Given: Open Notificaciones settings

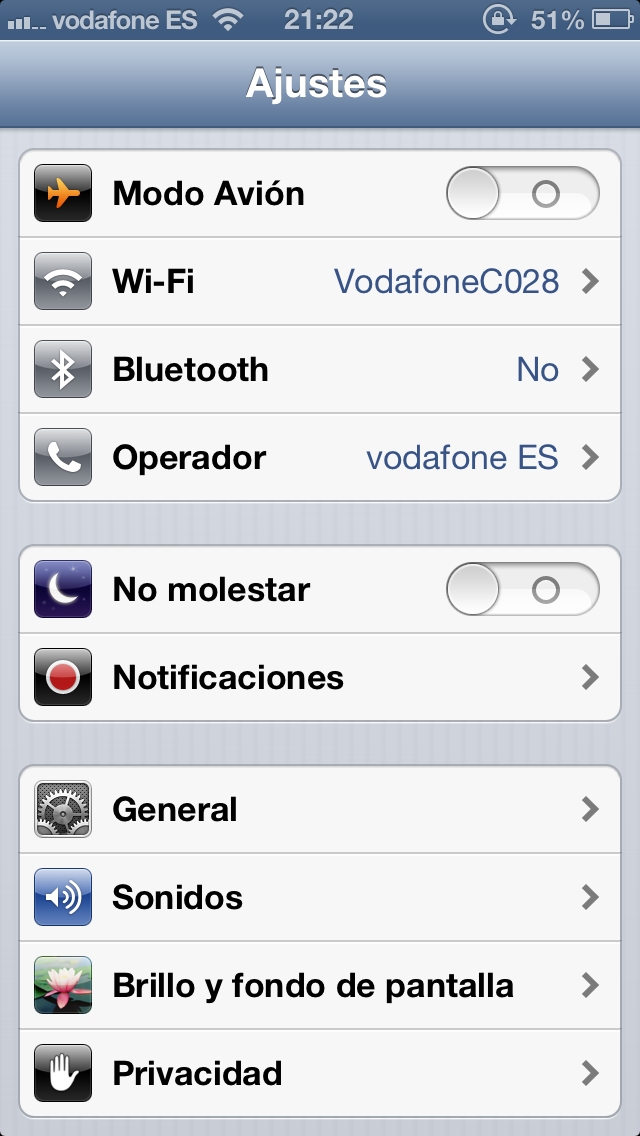Looking at the screenshot, I should click(x=320, y=678).
